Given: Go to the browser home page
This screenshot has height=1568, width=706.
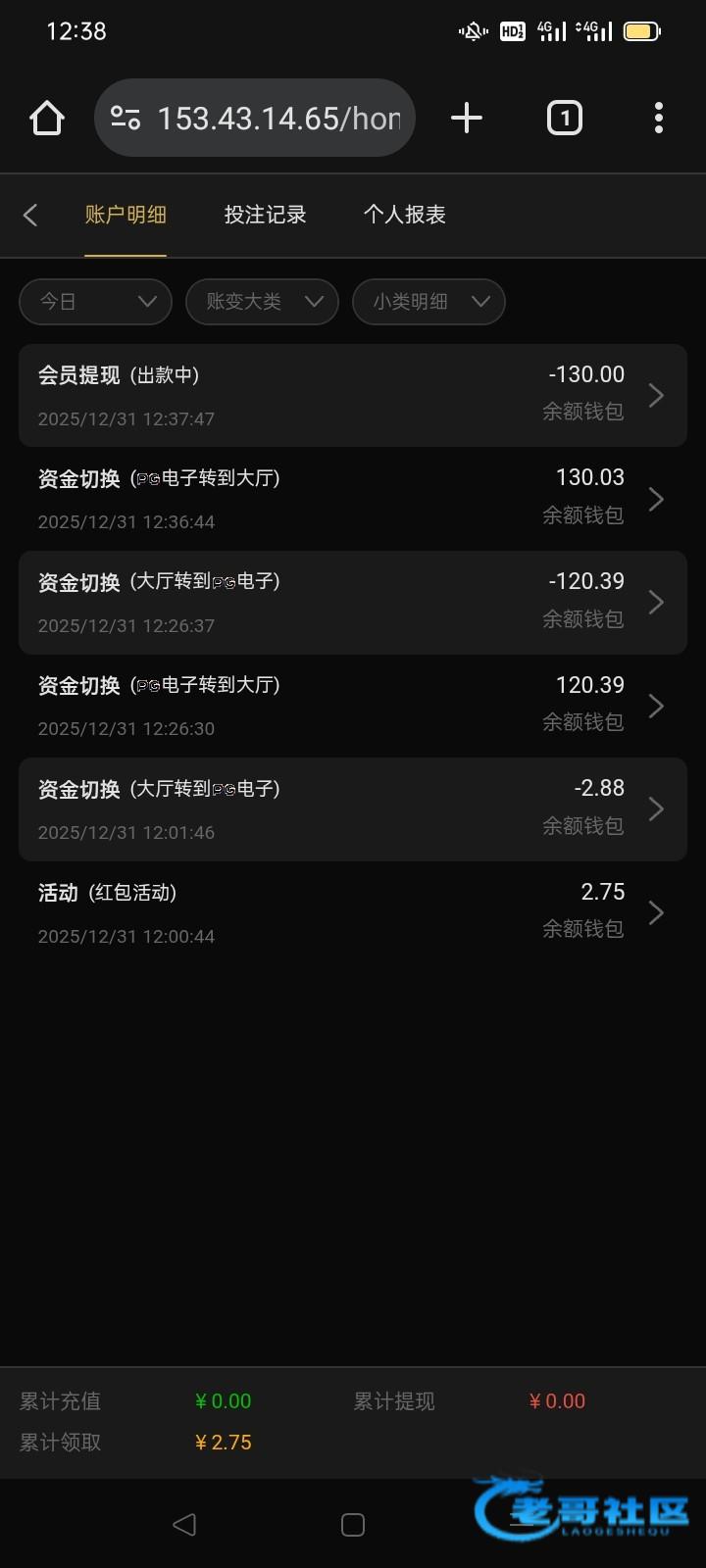Looking at the screenshot, I should tap(47, 119).
